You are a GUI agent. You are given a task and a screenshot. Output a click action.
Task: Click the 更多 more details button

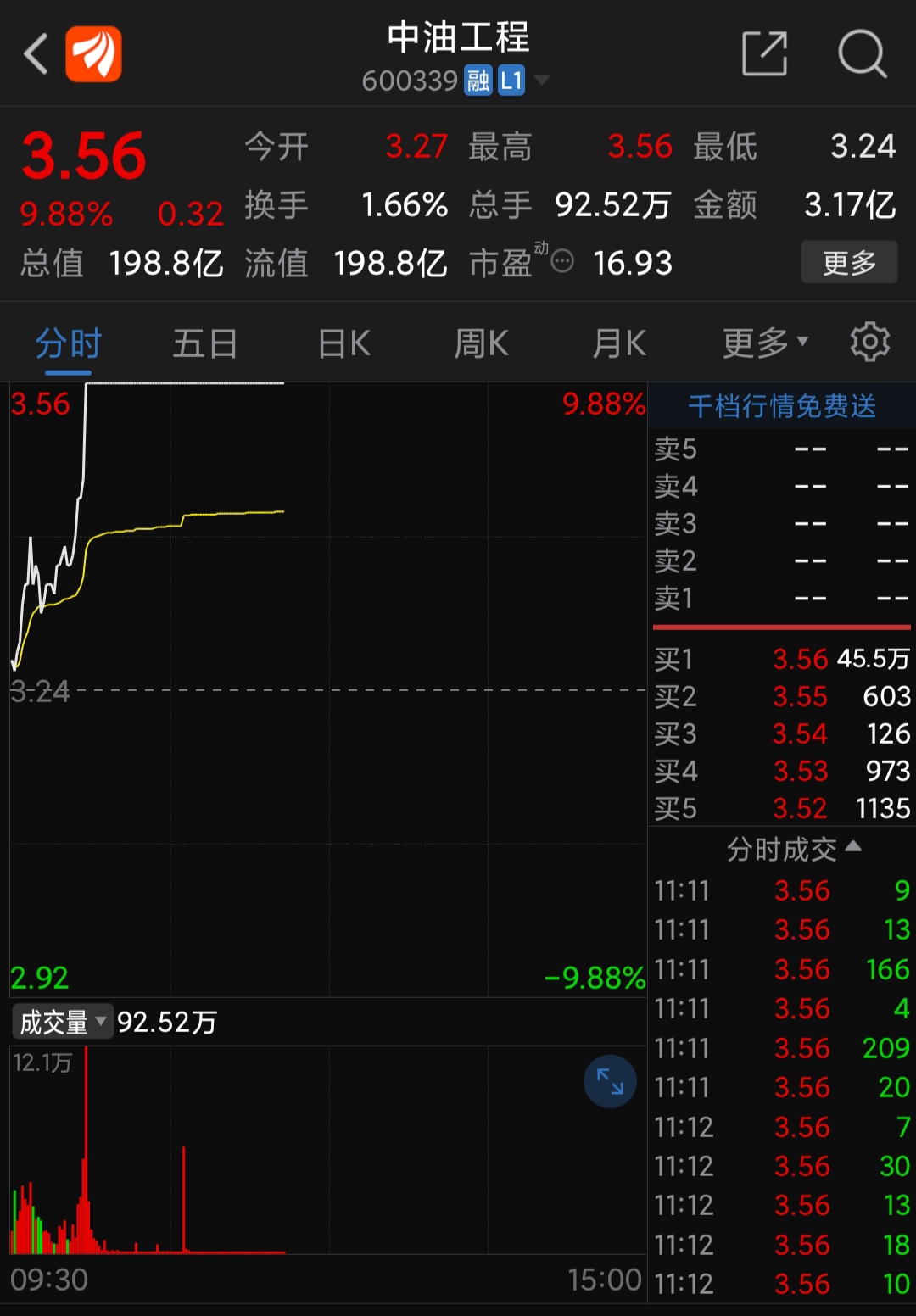point(848,262)
